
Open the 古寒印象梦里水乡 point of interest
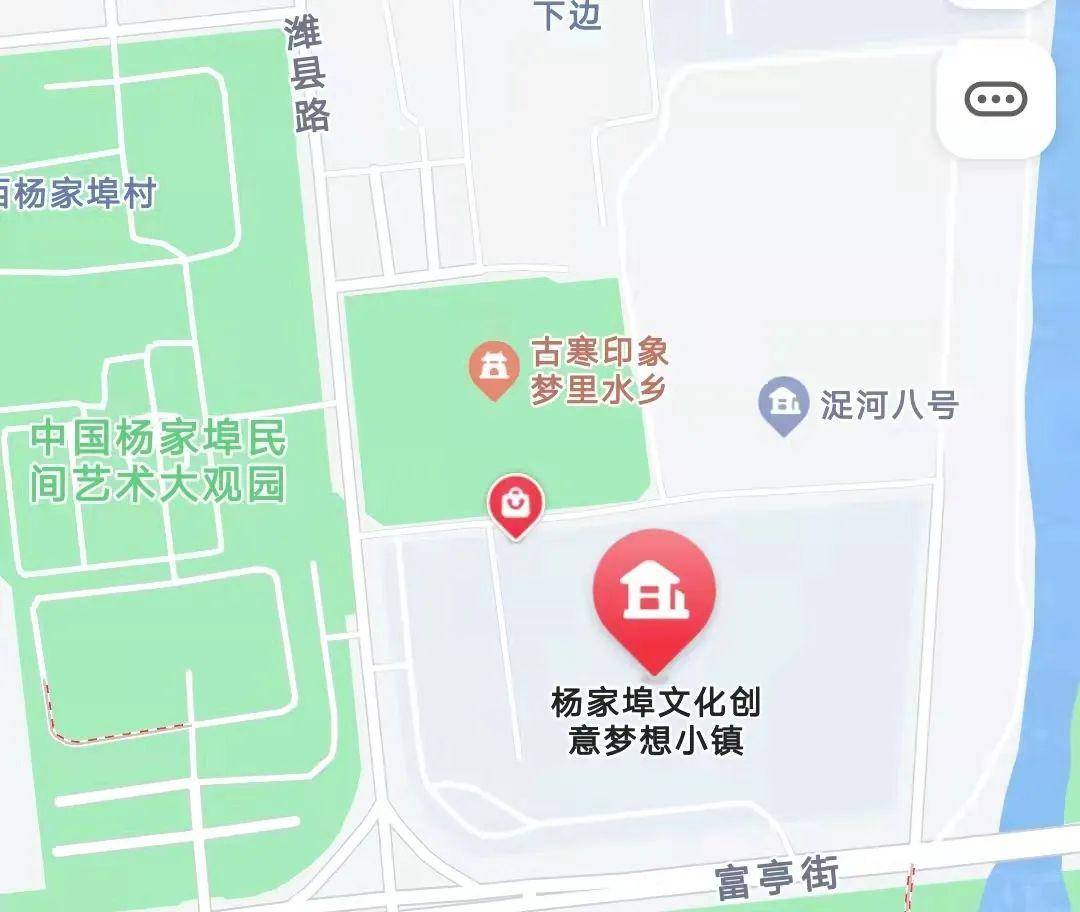point(493,369)
